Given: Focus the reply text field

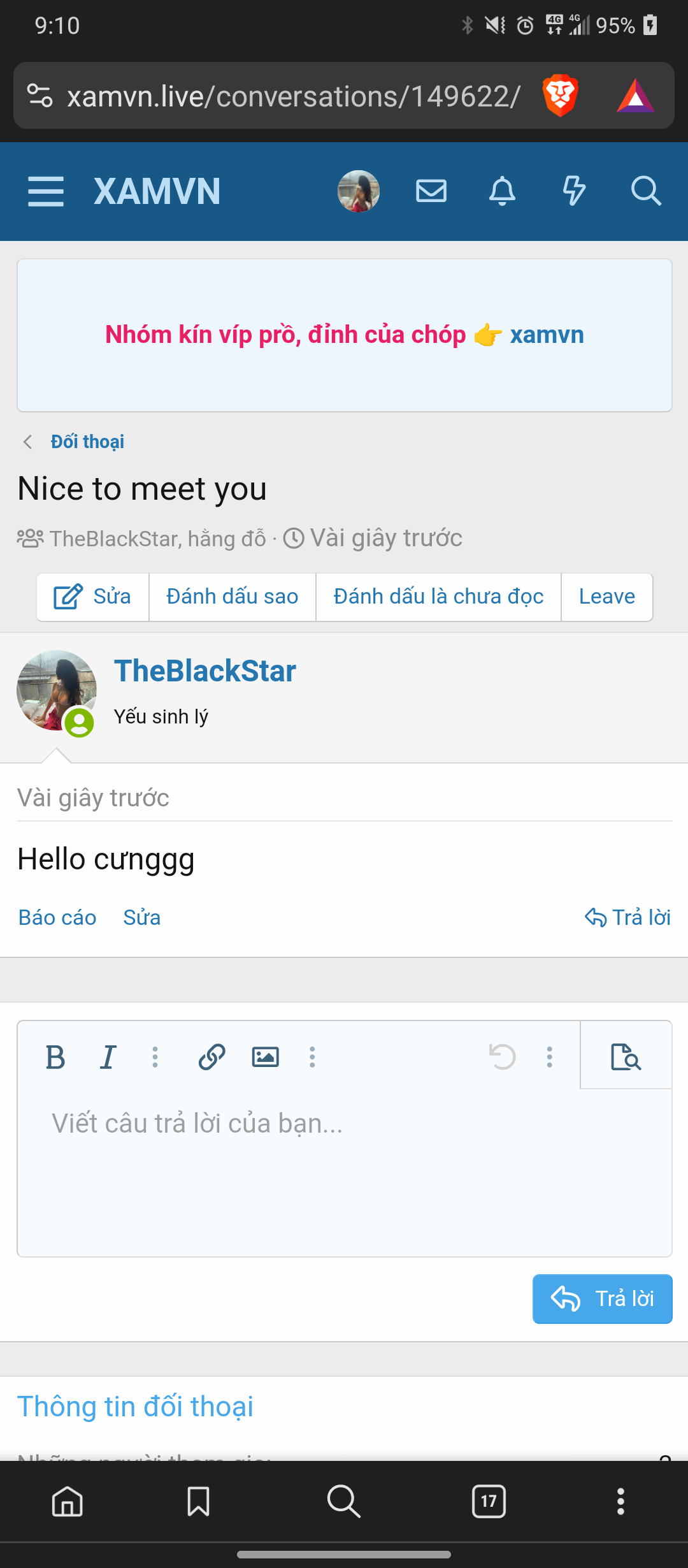Looking at the screenshot, I should [x=344, y=1173].
